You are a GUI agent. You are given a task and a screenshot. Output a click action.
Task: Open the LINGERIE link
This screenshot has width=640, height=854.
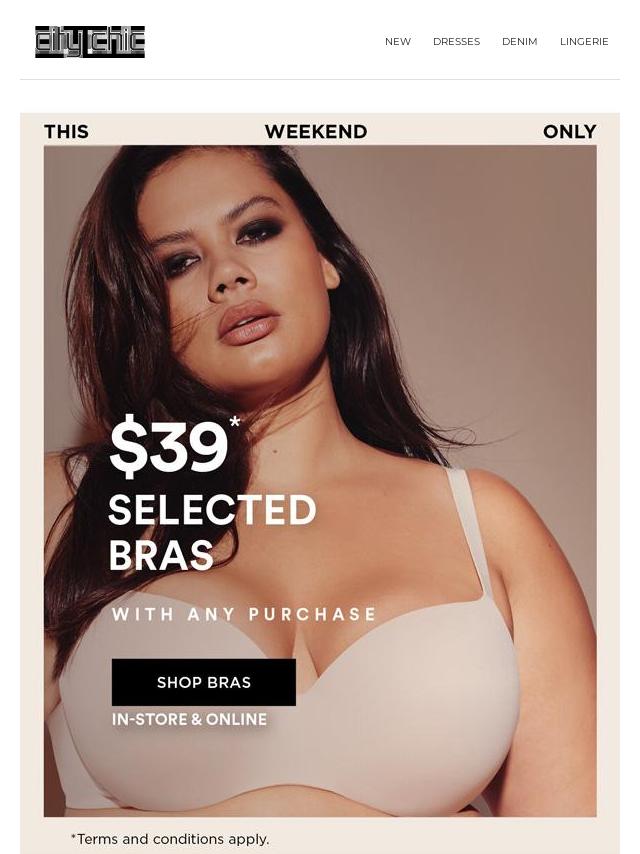(584, 42)
